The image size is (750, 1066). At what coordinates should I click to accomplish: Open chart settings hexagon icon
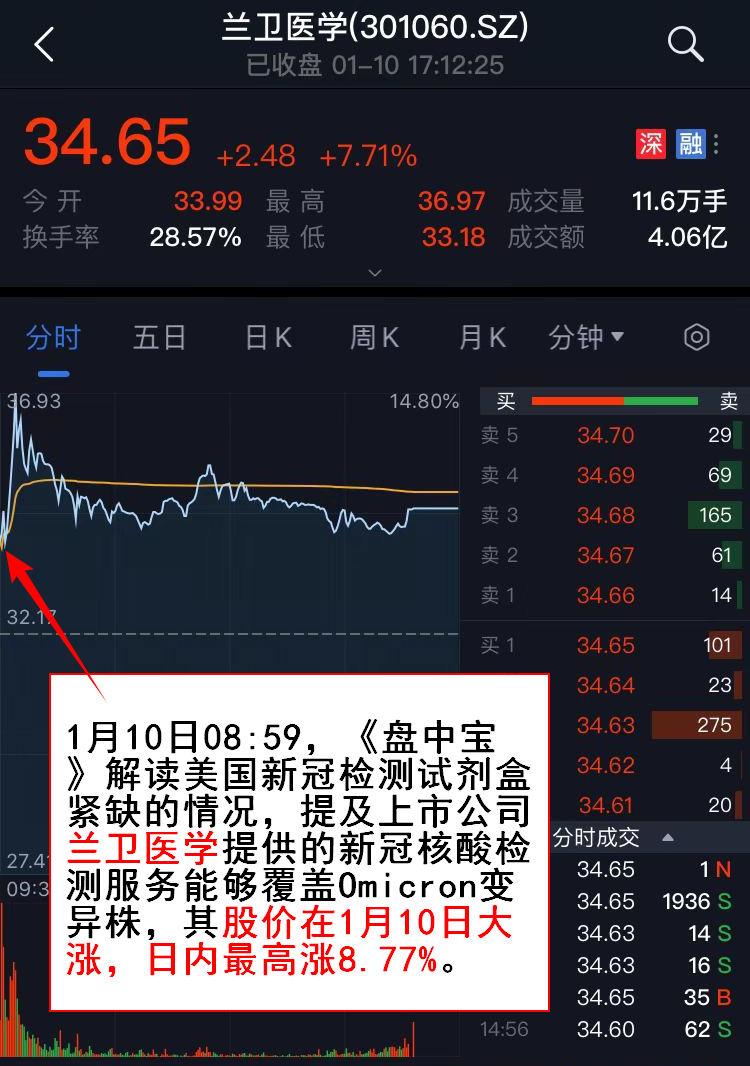[x=696, y=338]
